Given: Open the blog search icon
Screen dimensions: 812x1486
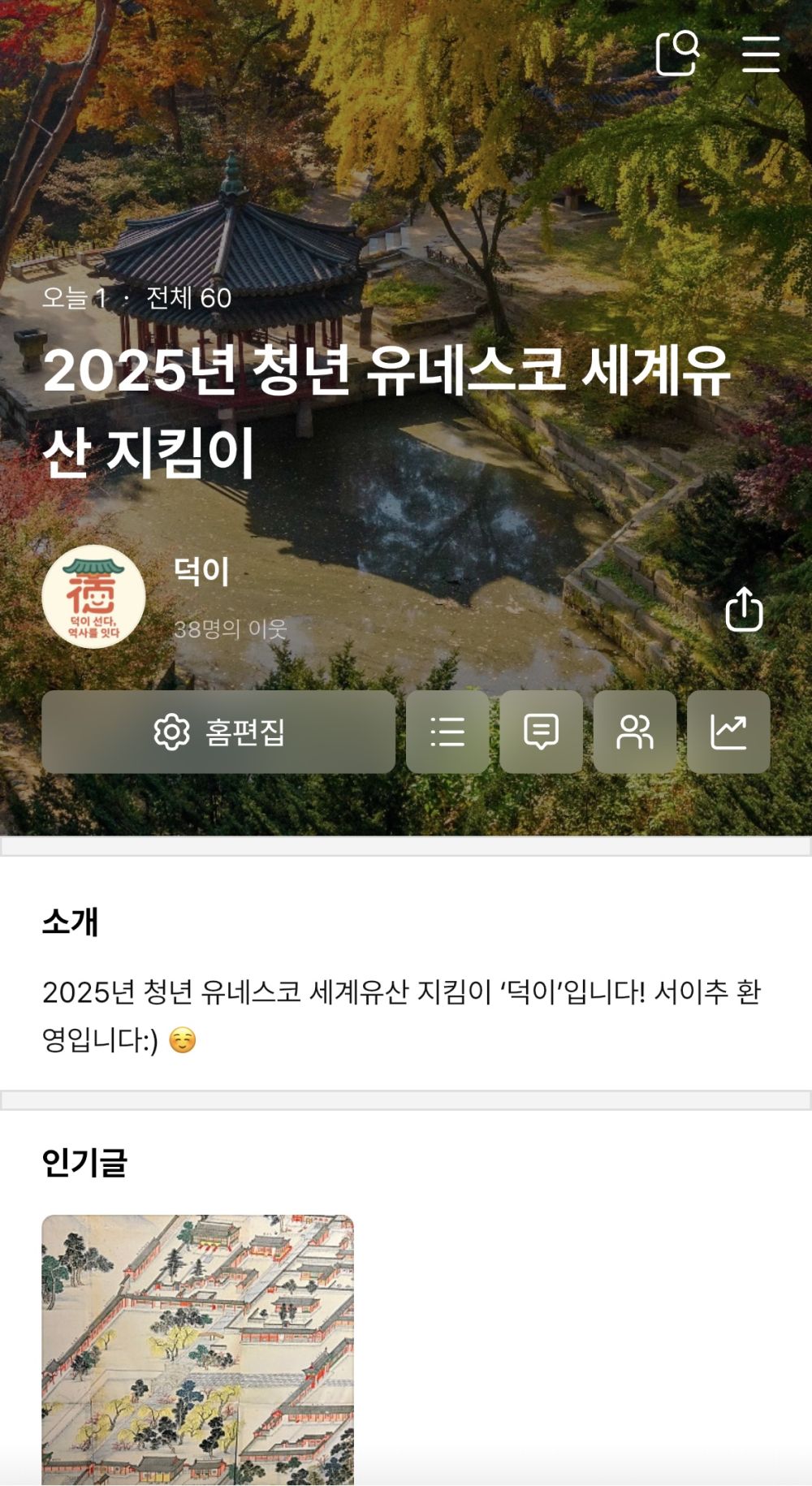Looking at the screenshot, I should pos(677,54).
